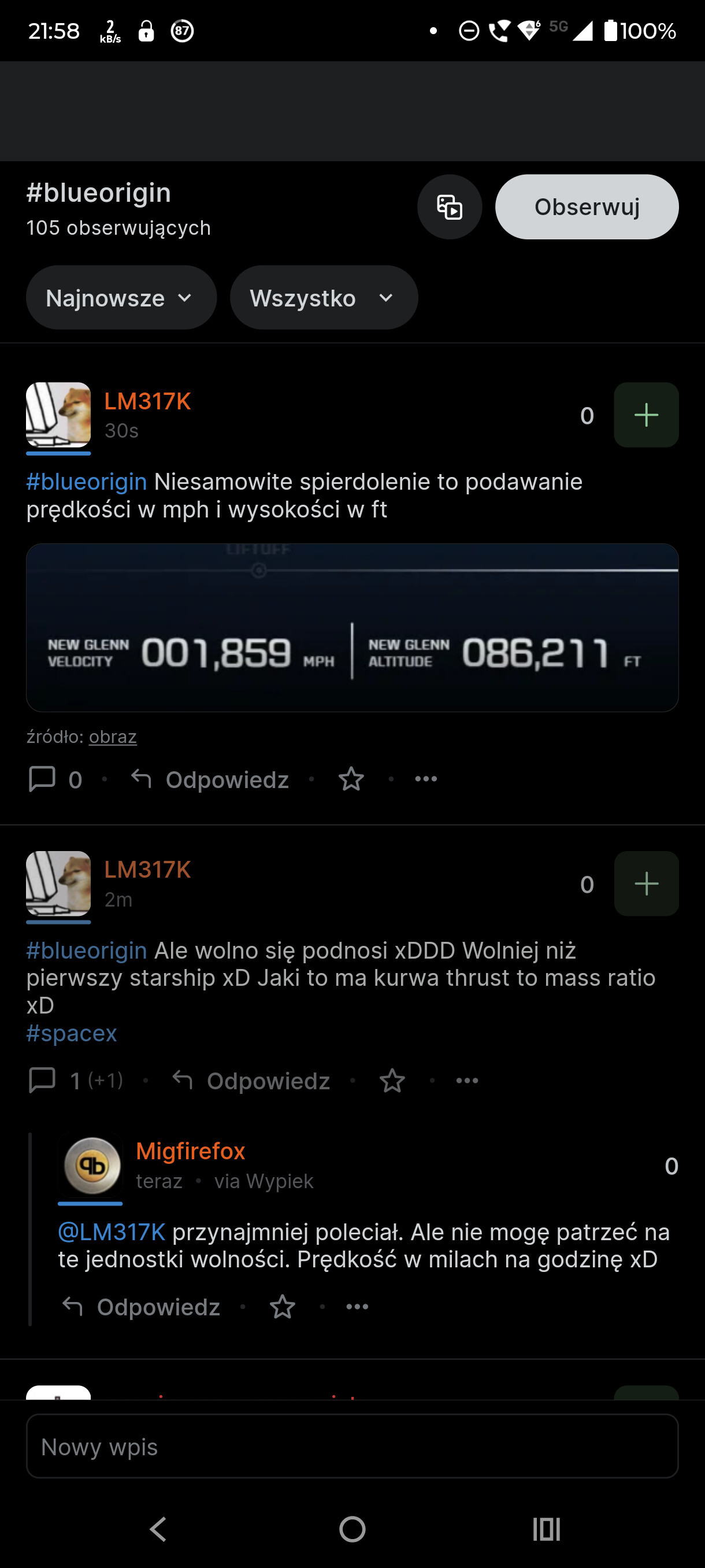Go back with the system back button
The image size is (705, 1568).
158,1529
